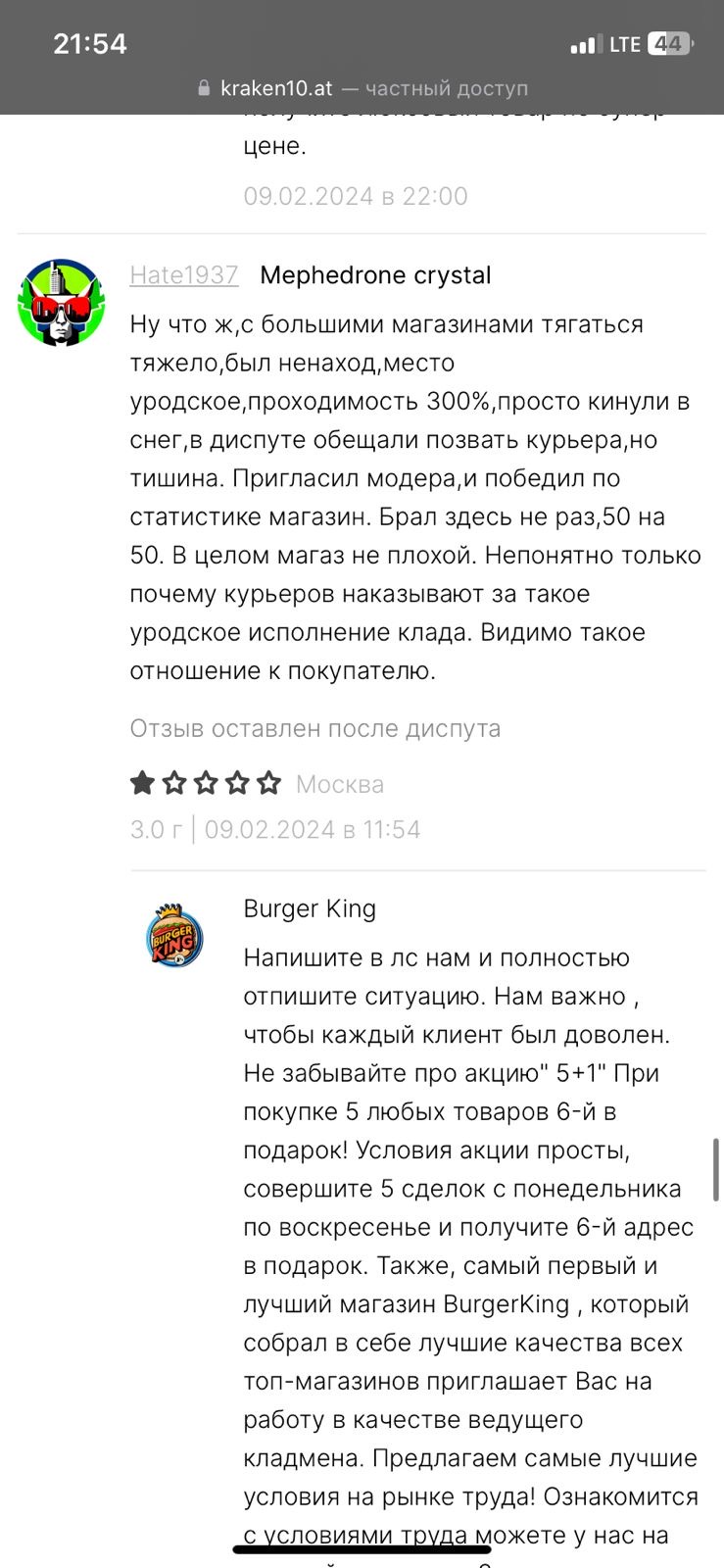Open the Hate1937 user profile link
The width and height of the screenshot is (724, 1568).
tap(184, 275)
